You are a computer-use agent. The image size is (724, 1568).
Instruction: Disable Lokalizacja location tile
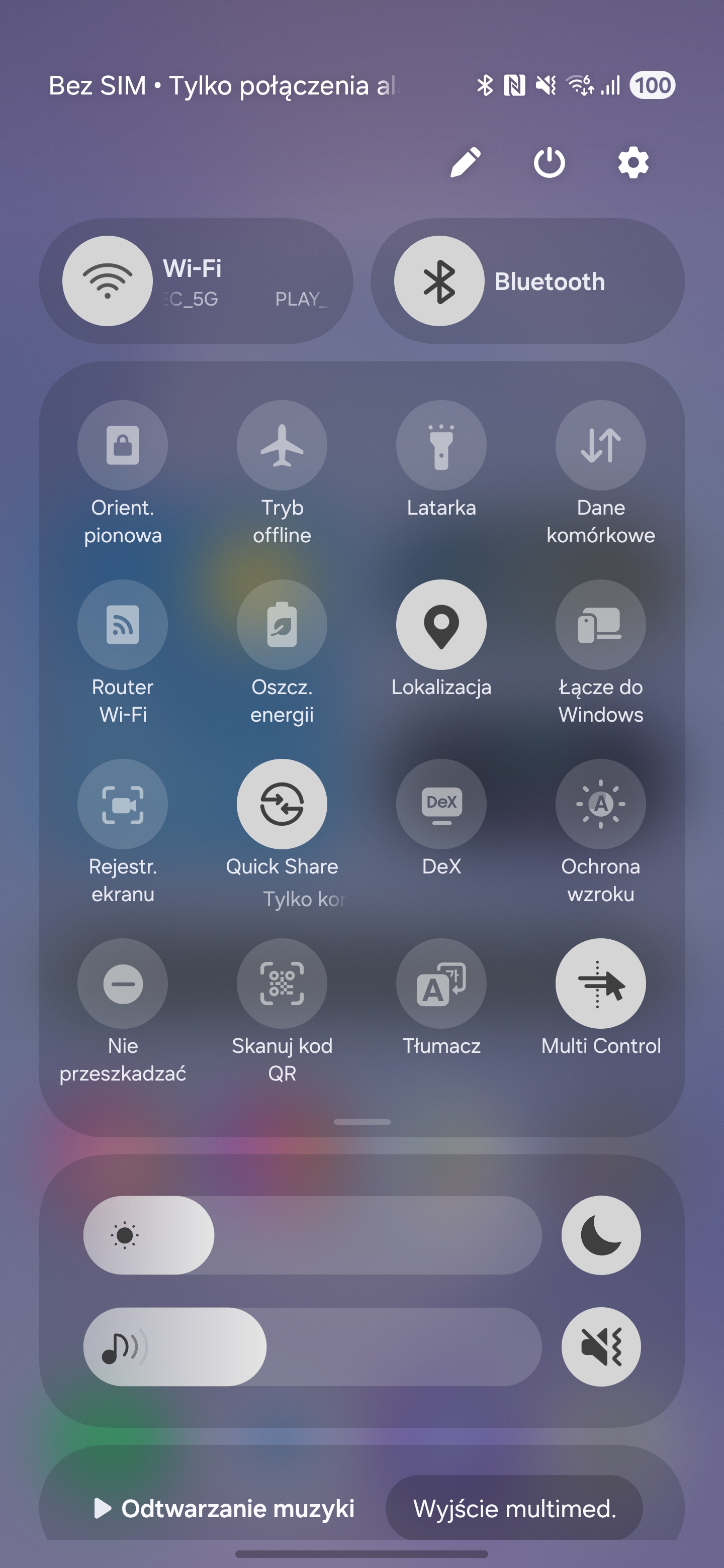(441, 625)
